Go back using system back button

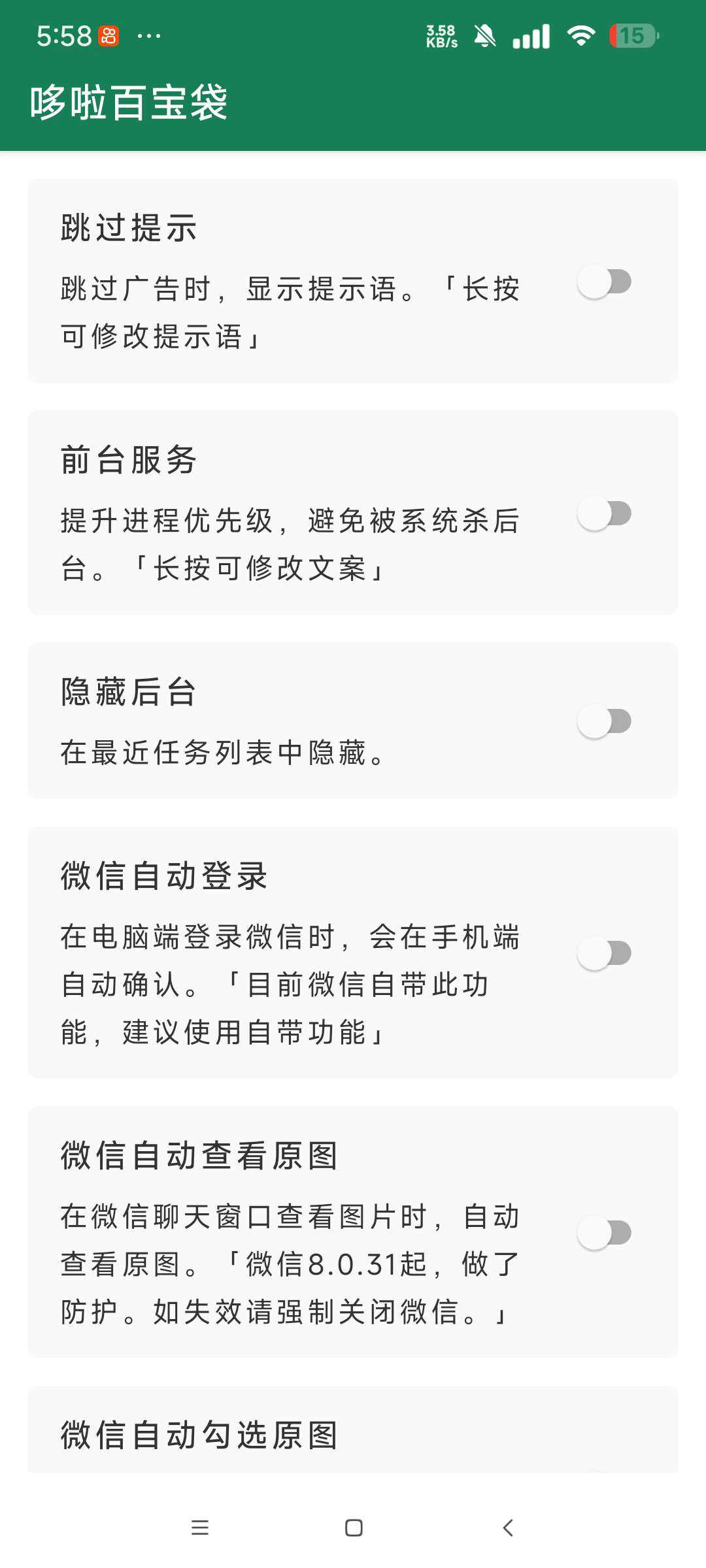(508, 1527)
